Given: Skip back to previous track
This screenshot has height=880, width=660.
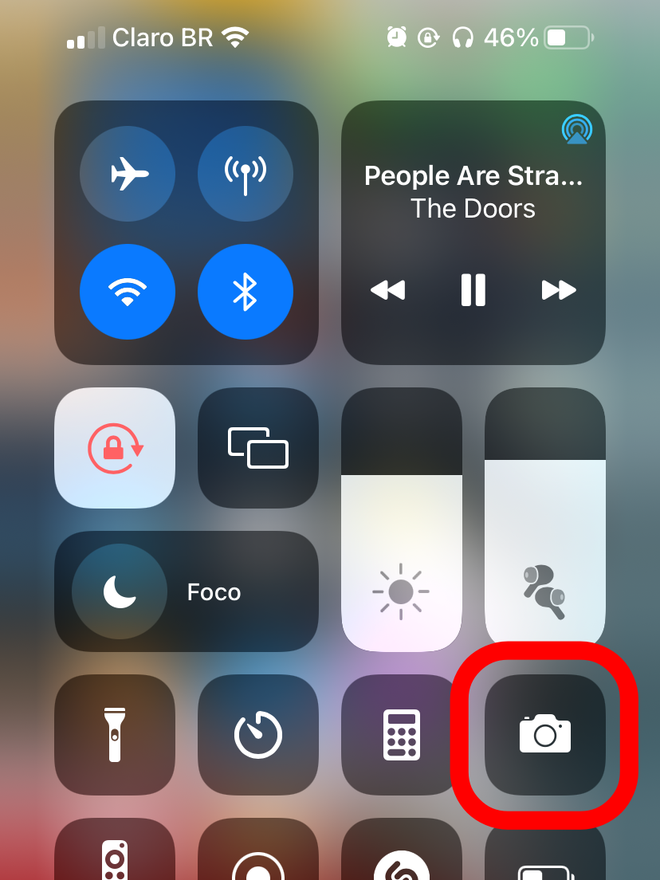Looking at the screenshot, I should click(388, 291).
